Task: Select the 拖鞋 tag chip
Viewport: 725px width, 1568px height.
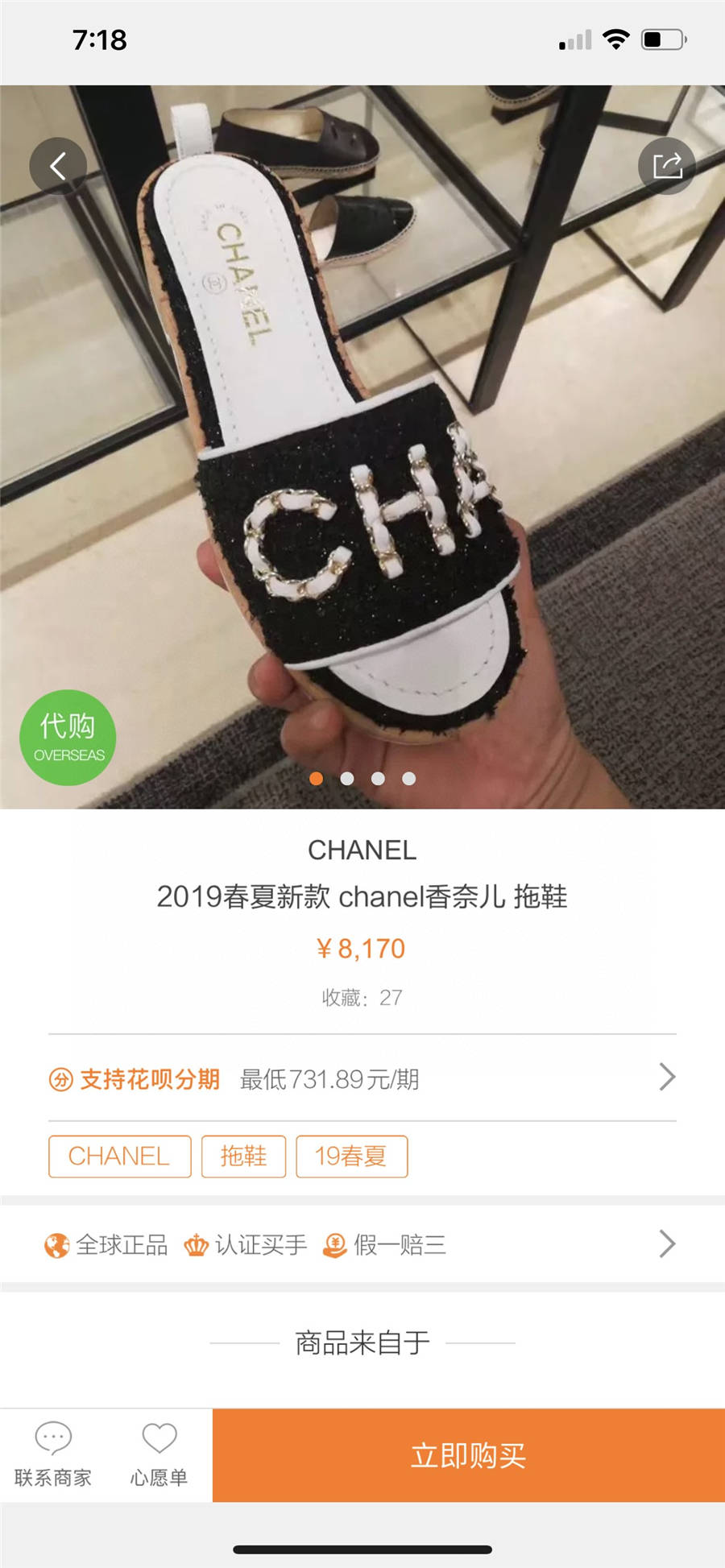Action: pyautogui.click(x=243, y=1156)
